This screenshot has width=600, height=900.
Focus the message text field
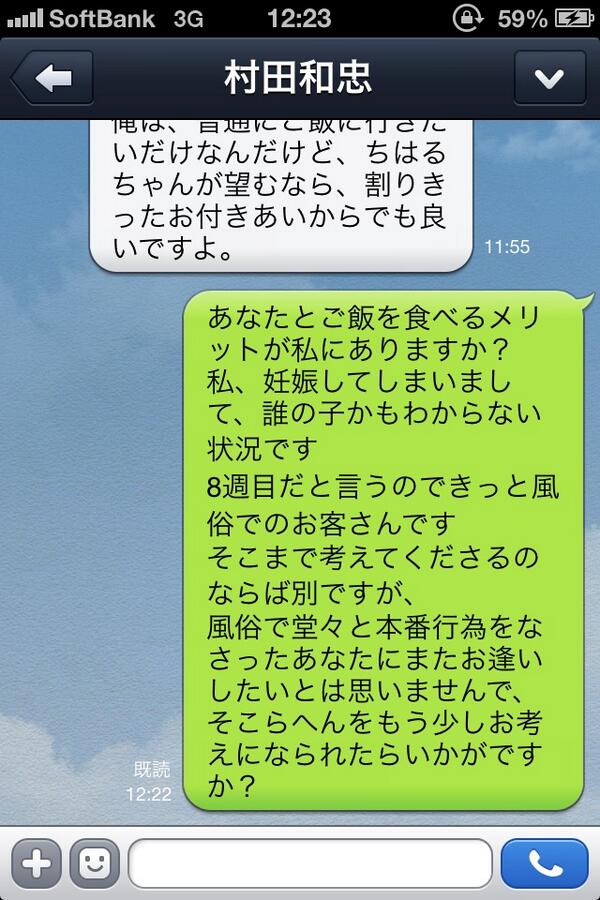coord(310,862)
